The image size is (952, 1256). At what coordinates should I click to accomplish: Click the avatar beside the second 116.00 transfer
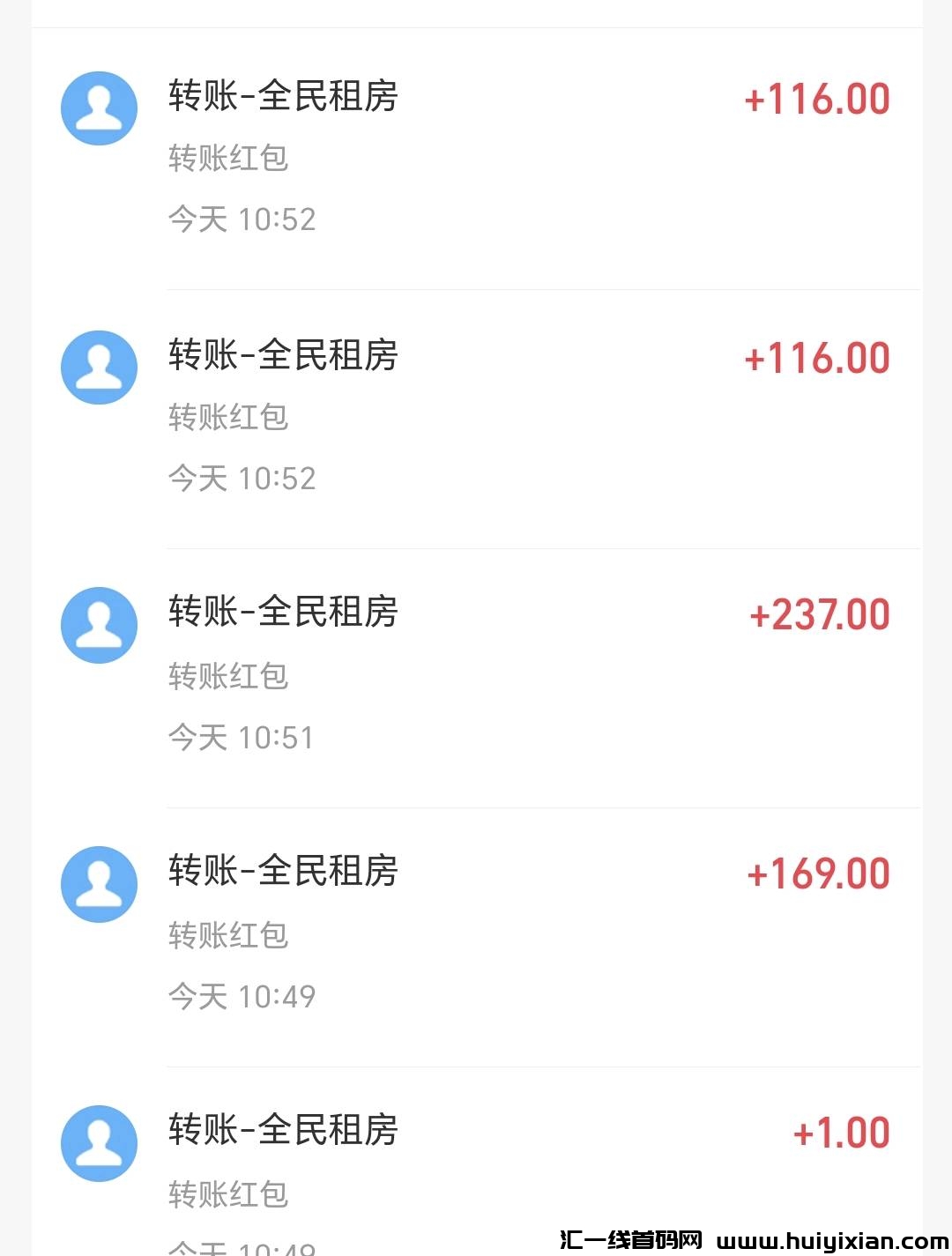pos(99,368)
